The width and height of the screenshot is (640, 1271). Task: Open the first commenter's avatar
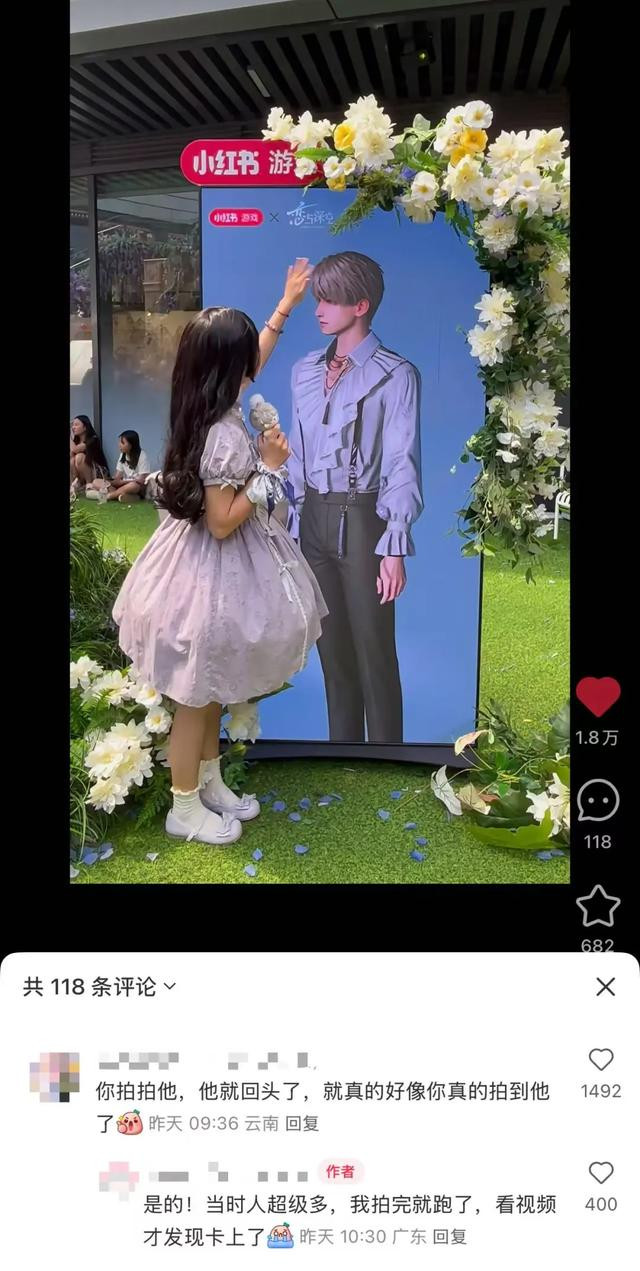point(54,1077)
